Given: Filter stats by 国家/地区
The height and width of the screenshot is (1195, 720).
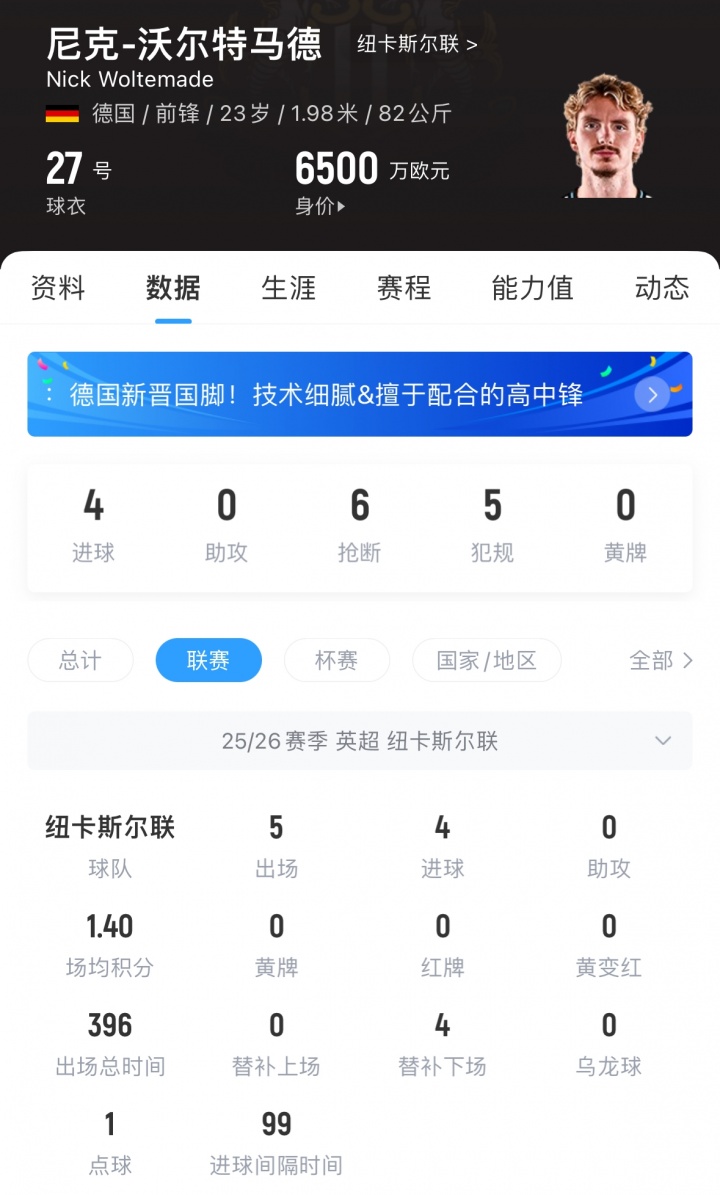Looking at the screenshot, I should 486,660.
